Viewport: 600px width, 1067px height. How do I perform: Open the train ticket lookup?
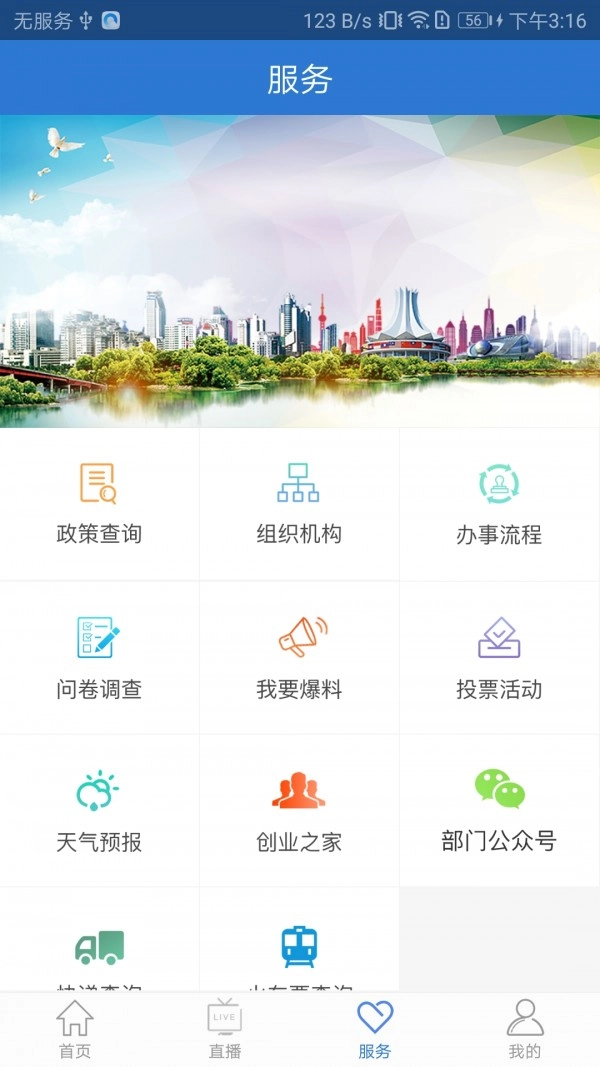(x=299, y=948)
